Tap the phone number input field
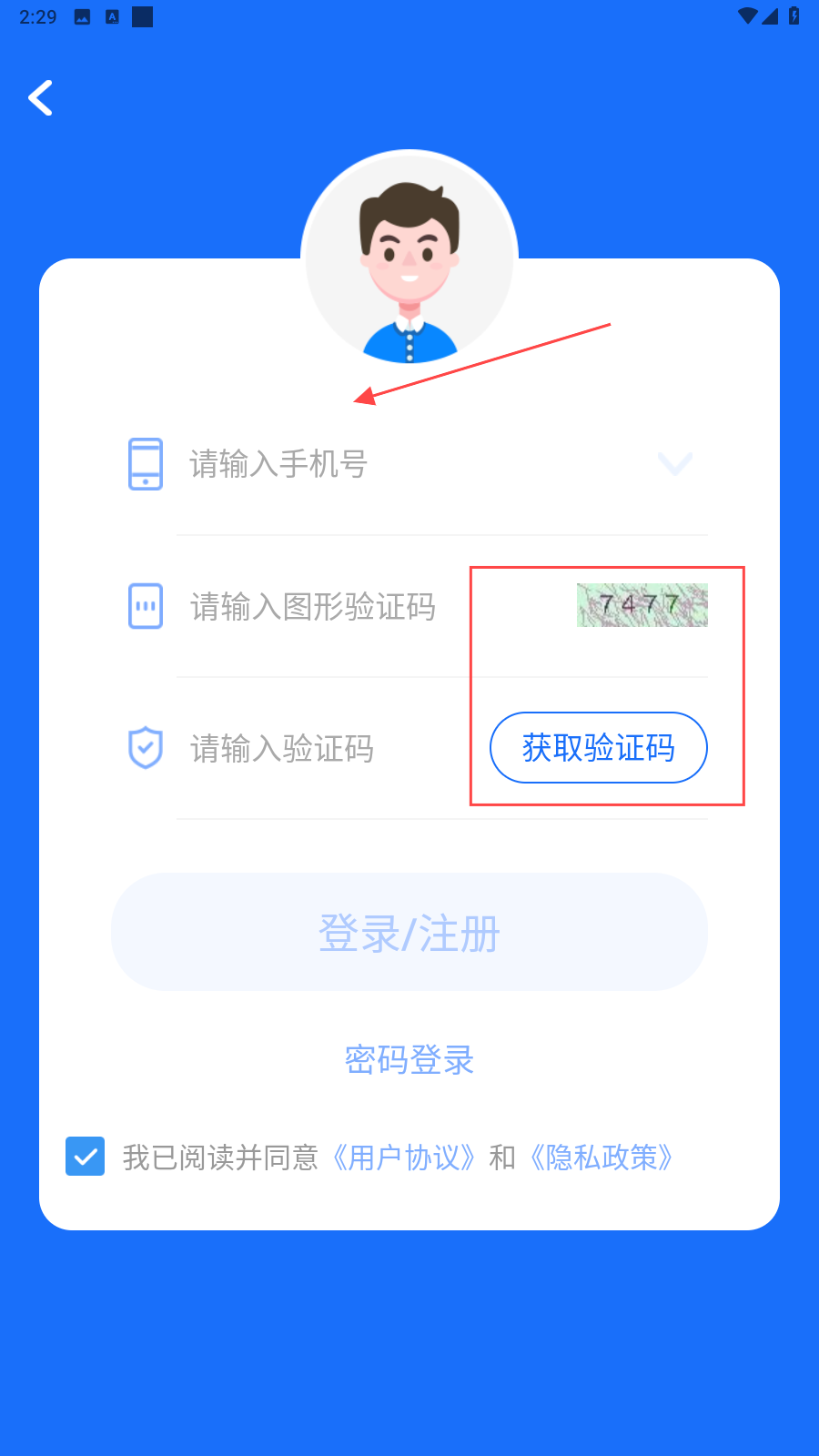 (x=400, y=464)
